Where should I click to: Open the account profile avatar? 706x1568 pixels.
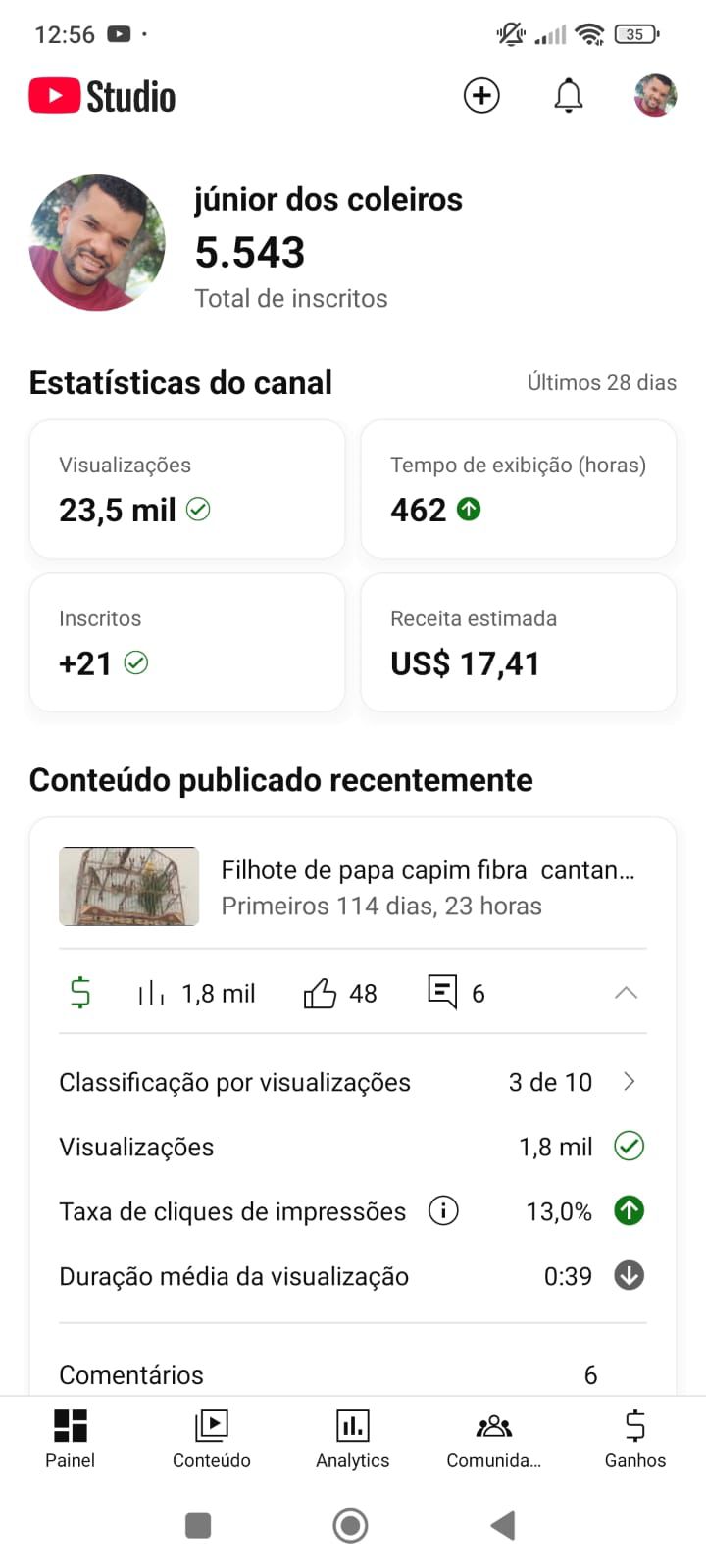pos(655,96)
